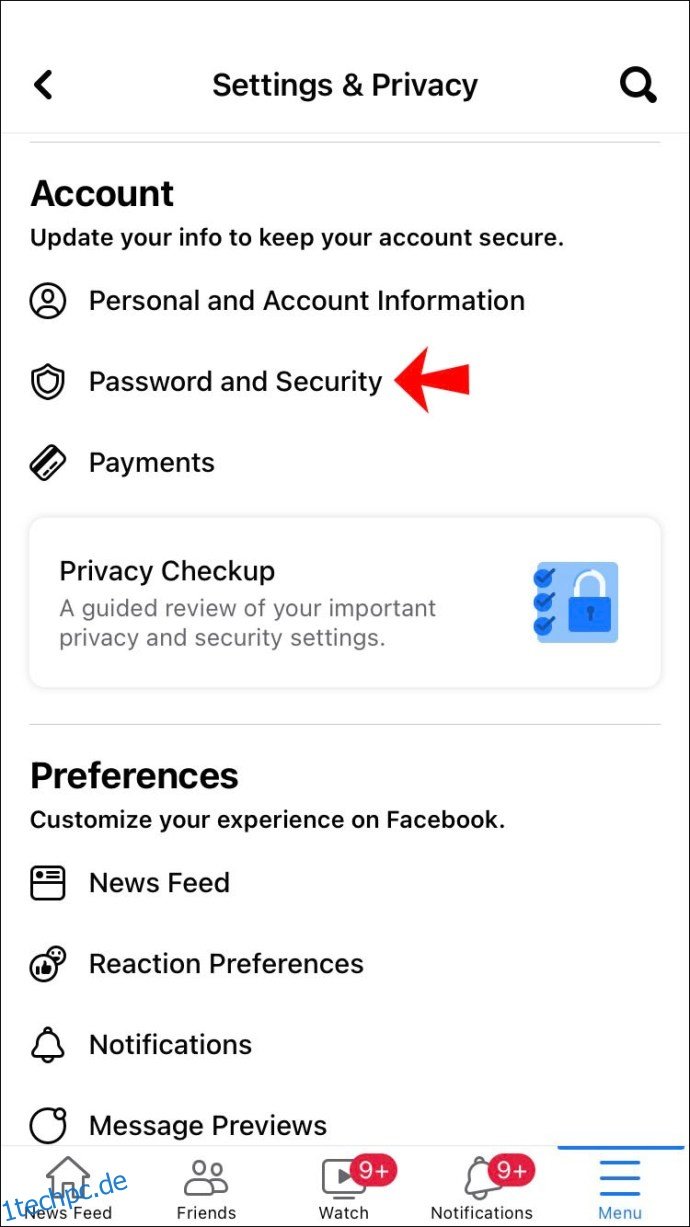
Task: Open Reaction Preferences
Action: (x=345, y=963)
